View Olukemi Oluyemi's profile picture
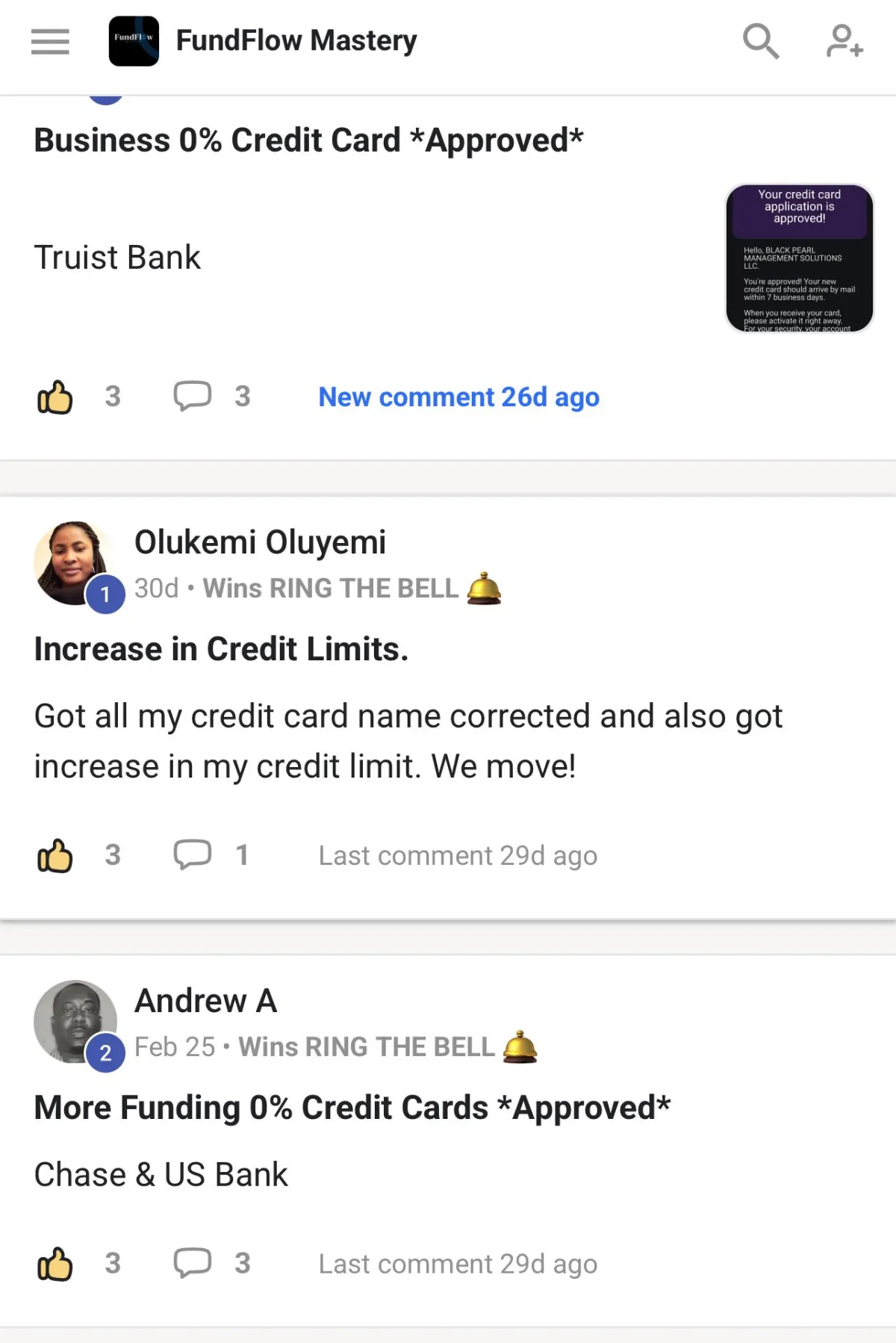This screenshot has width=896, height=1343. 74,563
